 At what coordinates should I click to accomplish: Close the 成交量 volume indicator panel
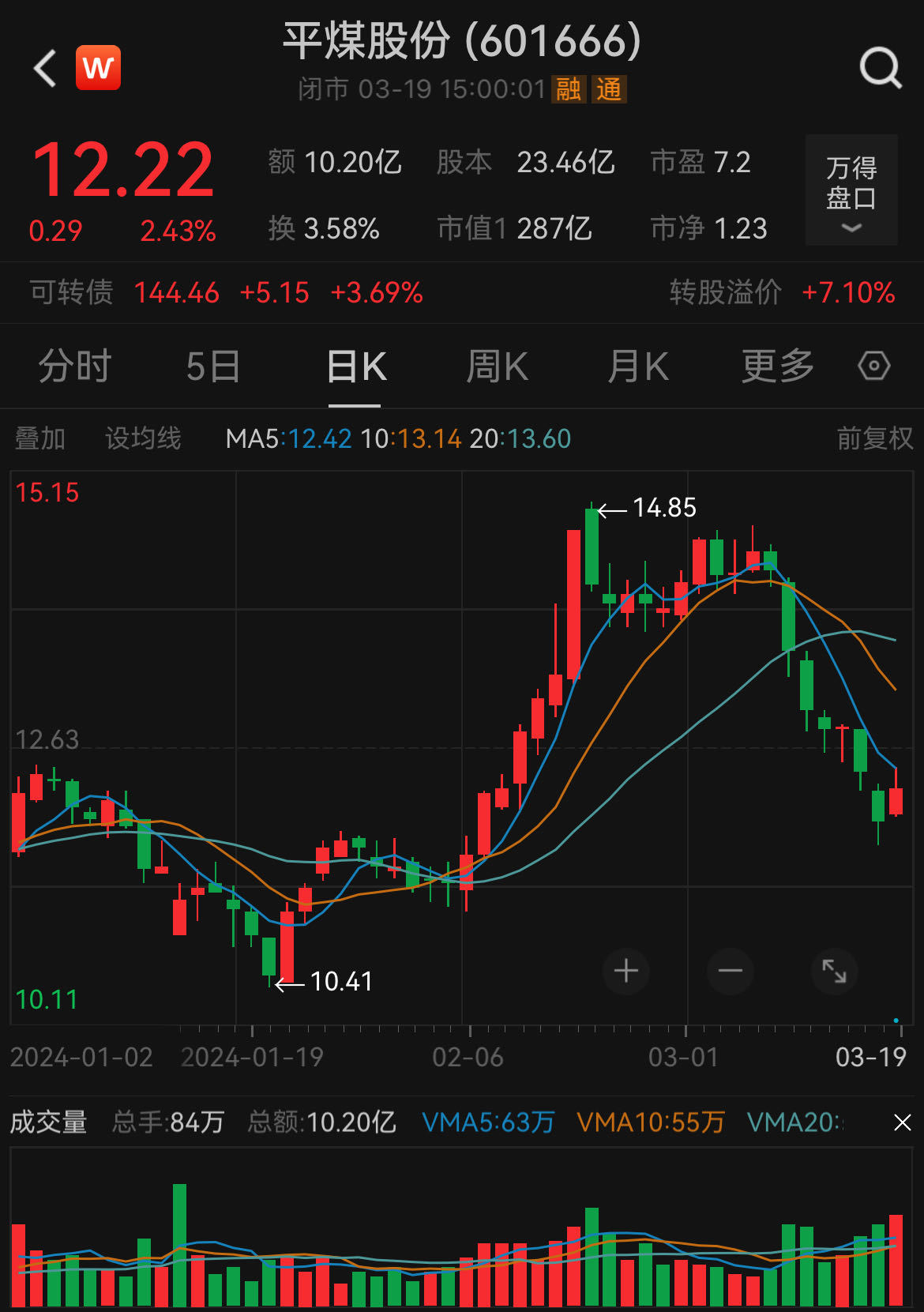902,1122
